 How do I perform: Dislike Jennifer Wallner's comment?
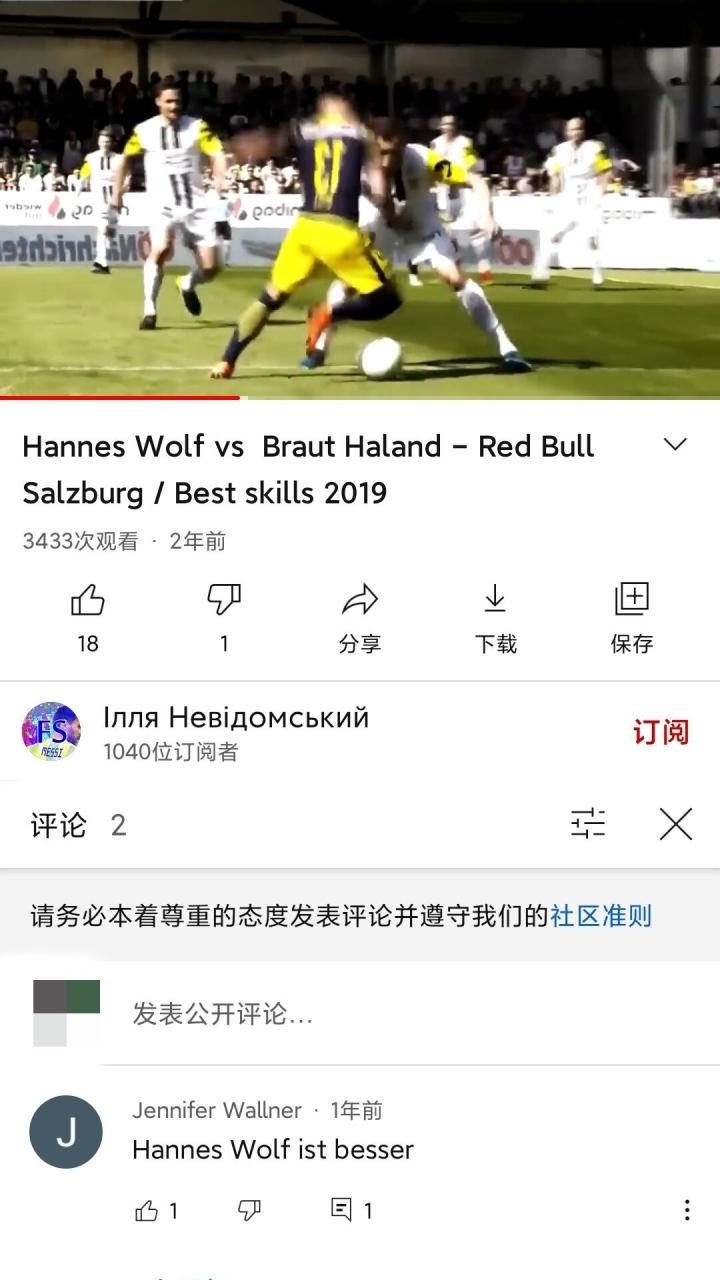click(x=249, y=1211)
